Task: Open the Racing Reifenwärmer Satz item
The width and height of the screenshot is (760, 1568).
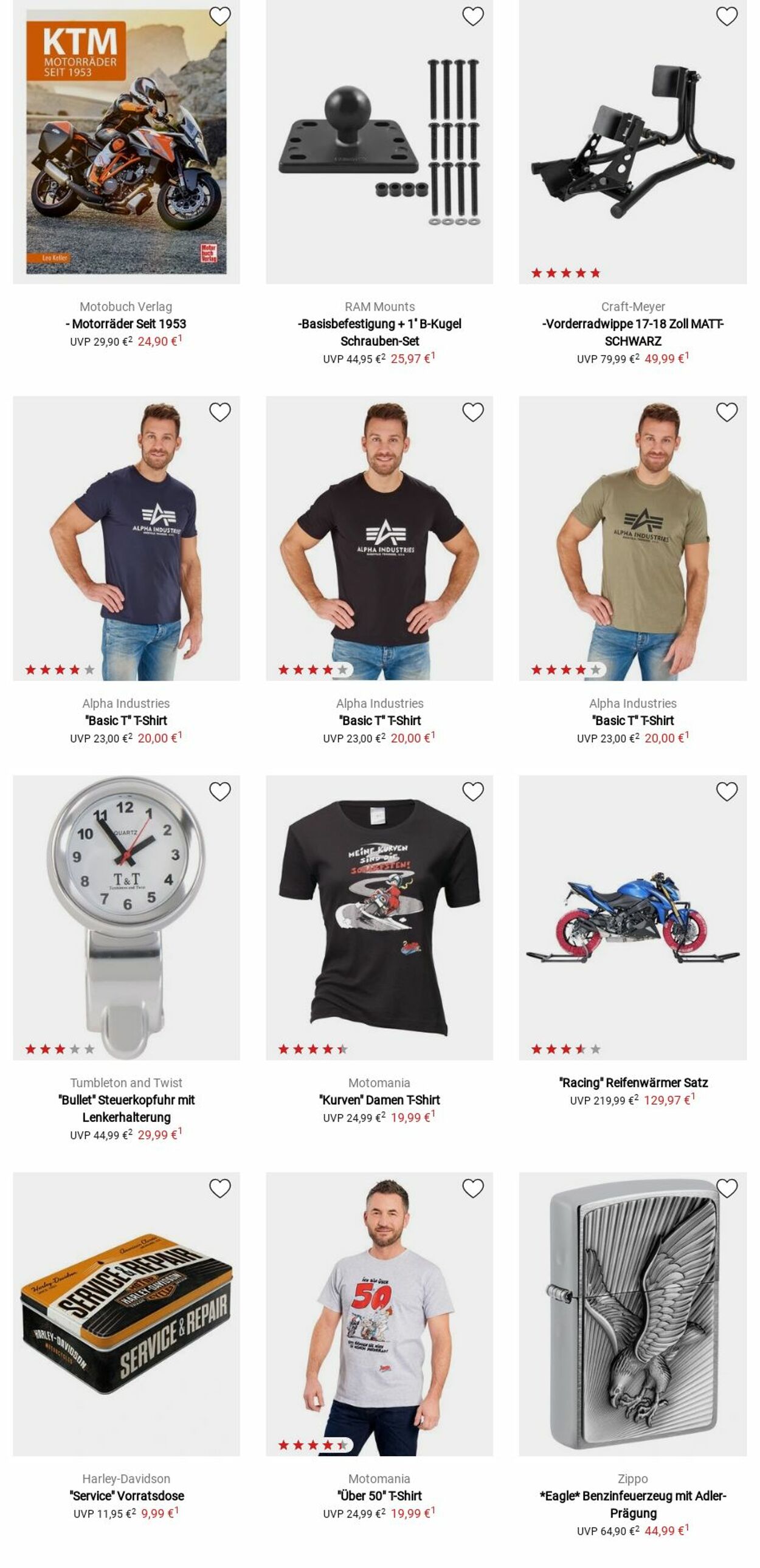Action: tap(633, 1082)
